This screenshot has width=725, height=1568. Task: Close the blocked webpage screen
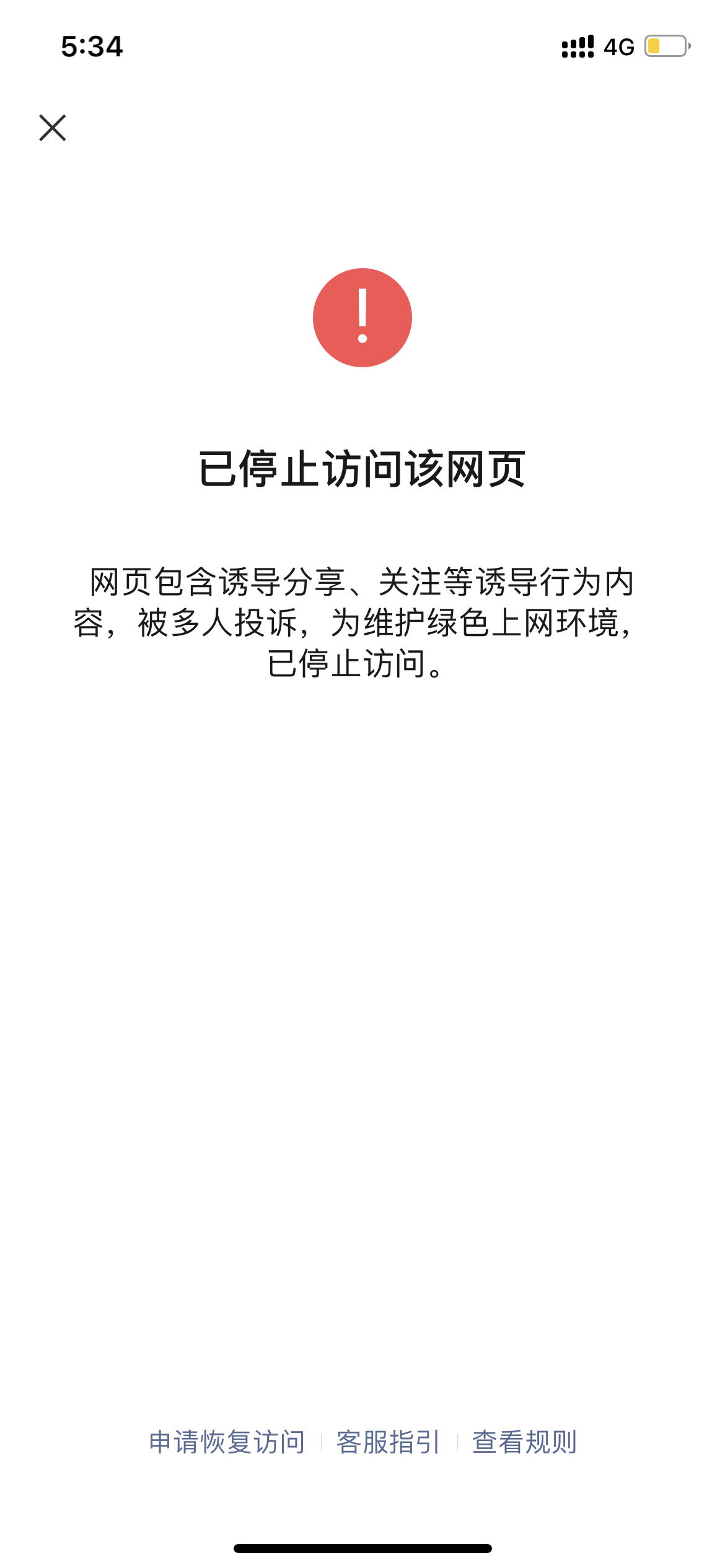[53, 128]
